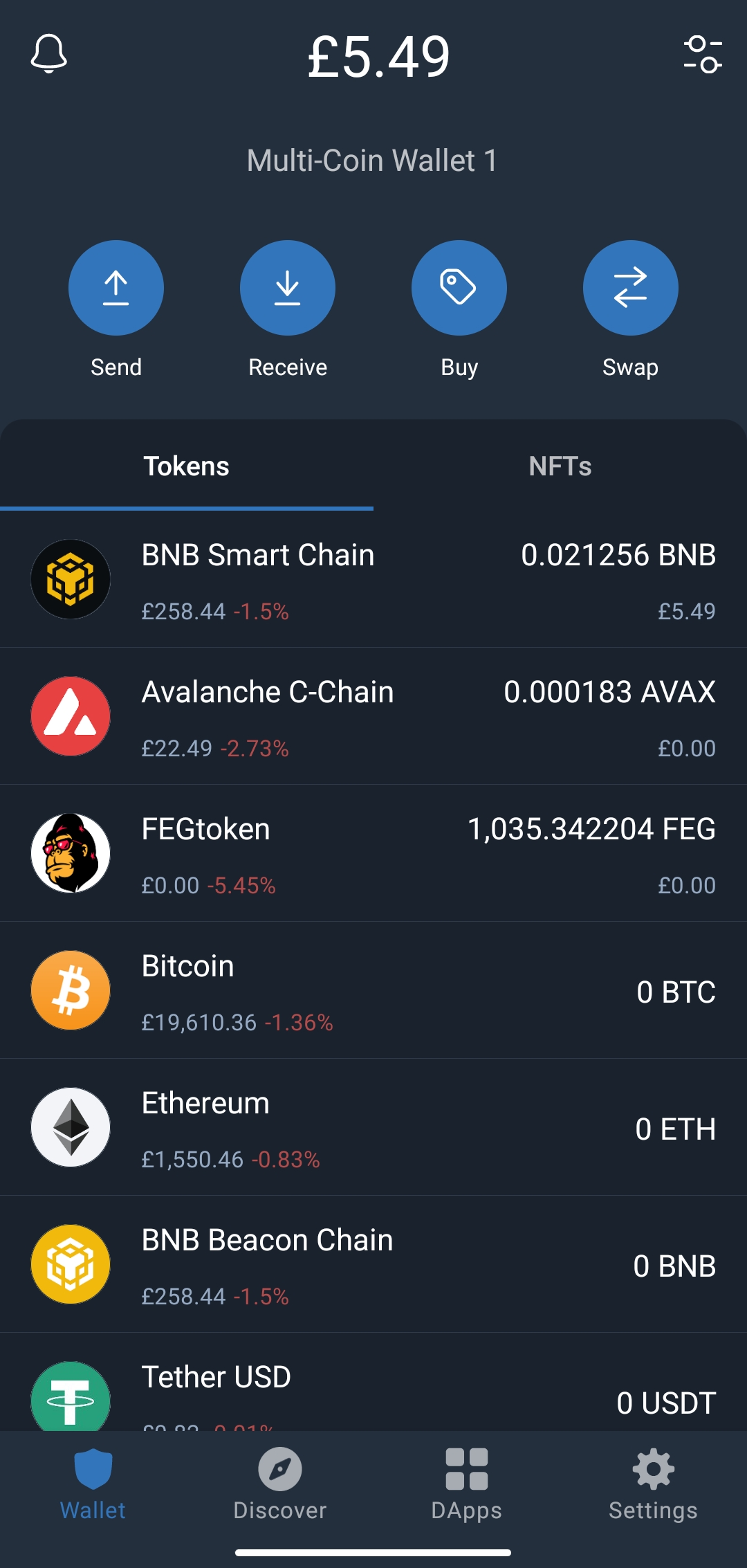Select the Tokens tab

[187, 466]
